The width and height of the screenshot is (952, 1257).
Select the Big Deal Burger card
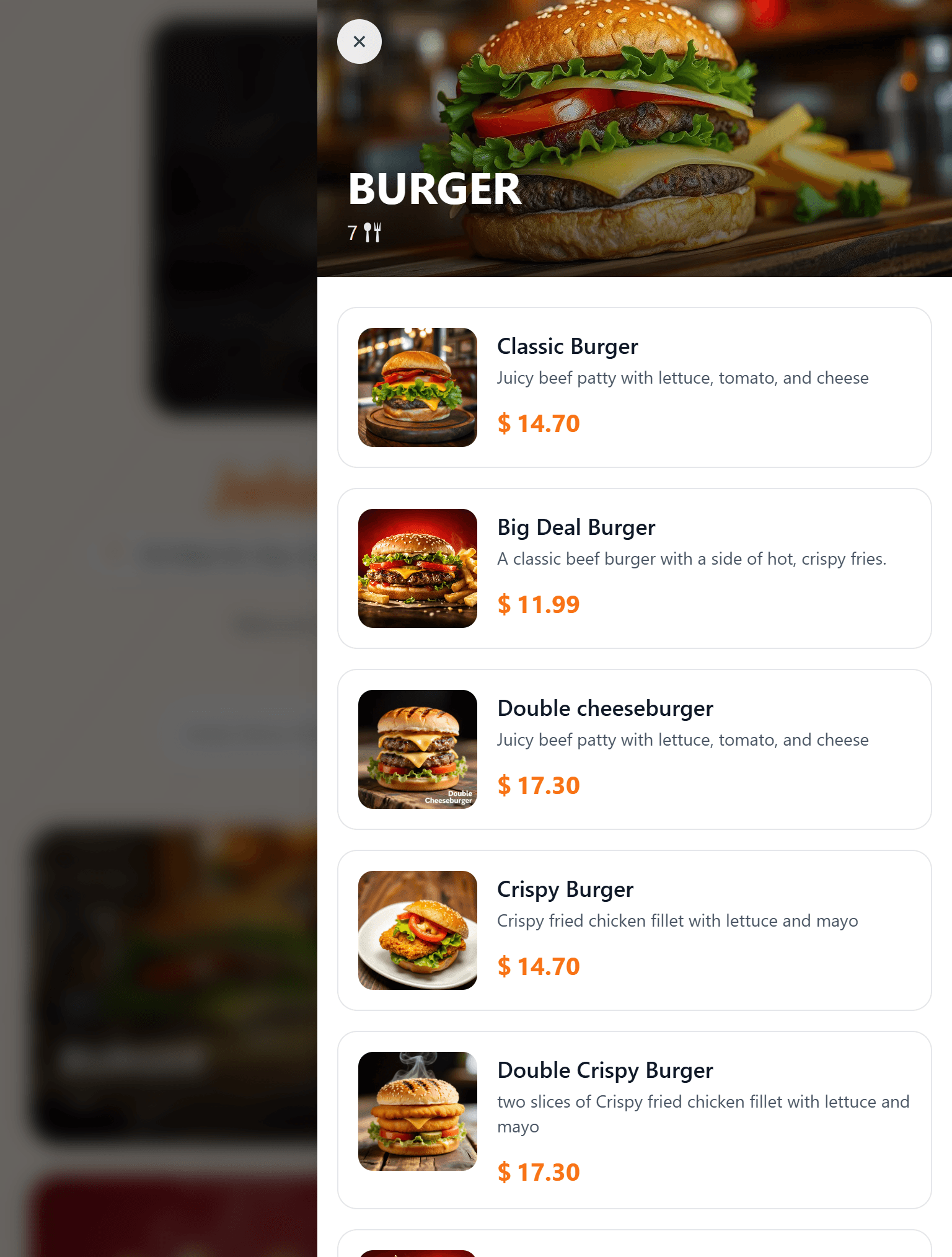pos(634,568)
